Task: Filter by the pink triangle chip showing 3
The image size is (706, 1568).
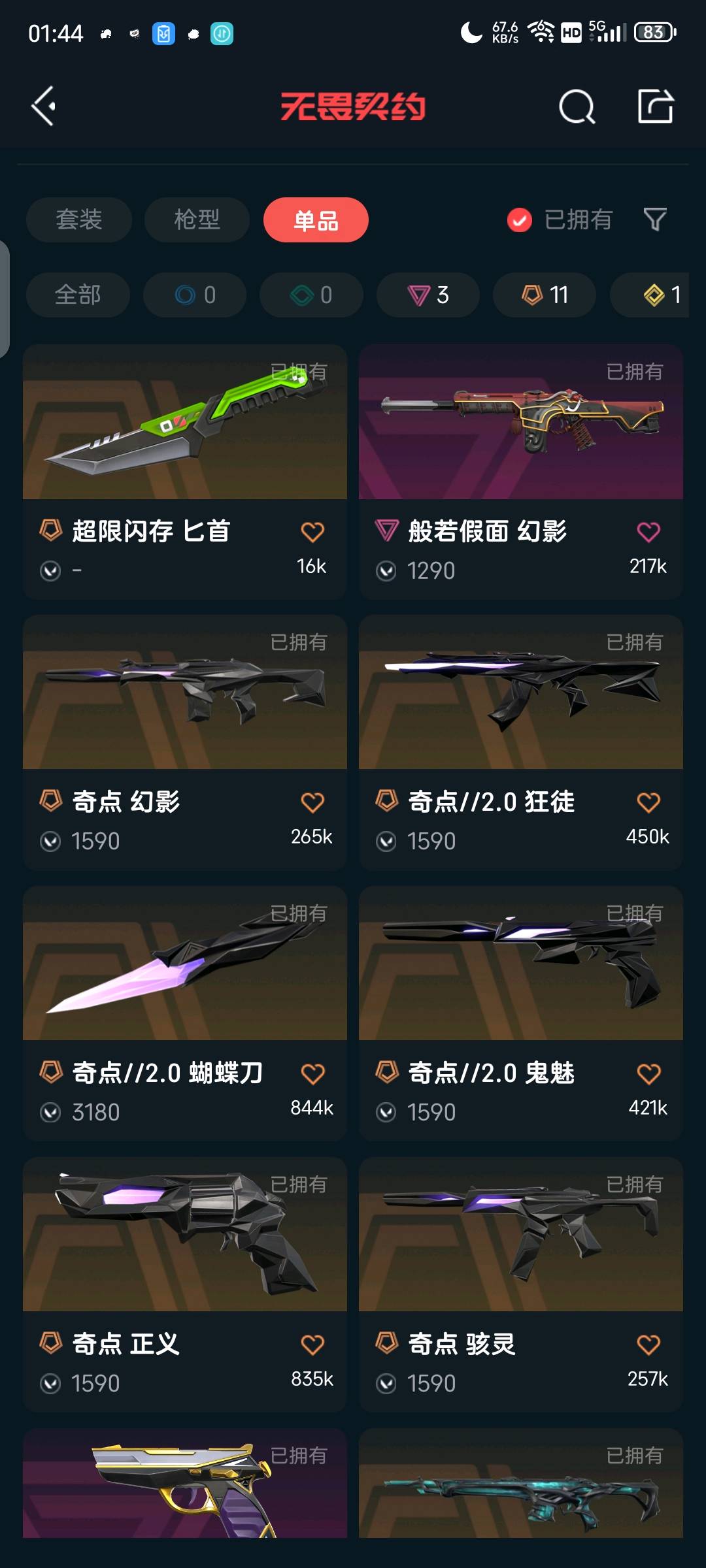Action: point(428,295)
